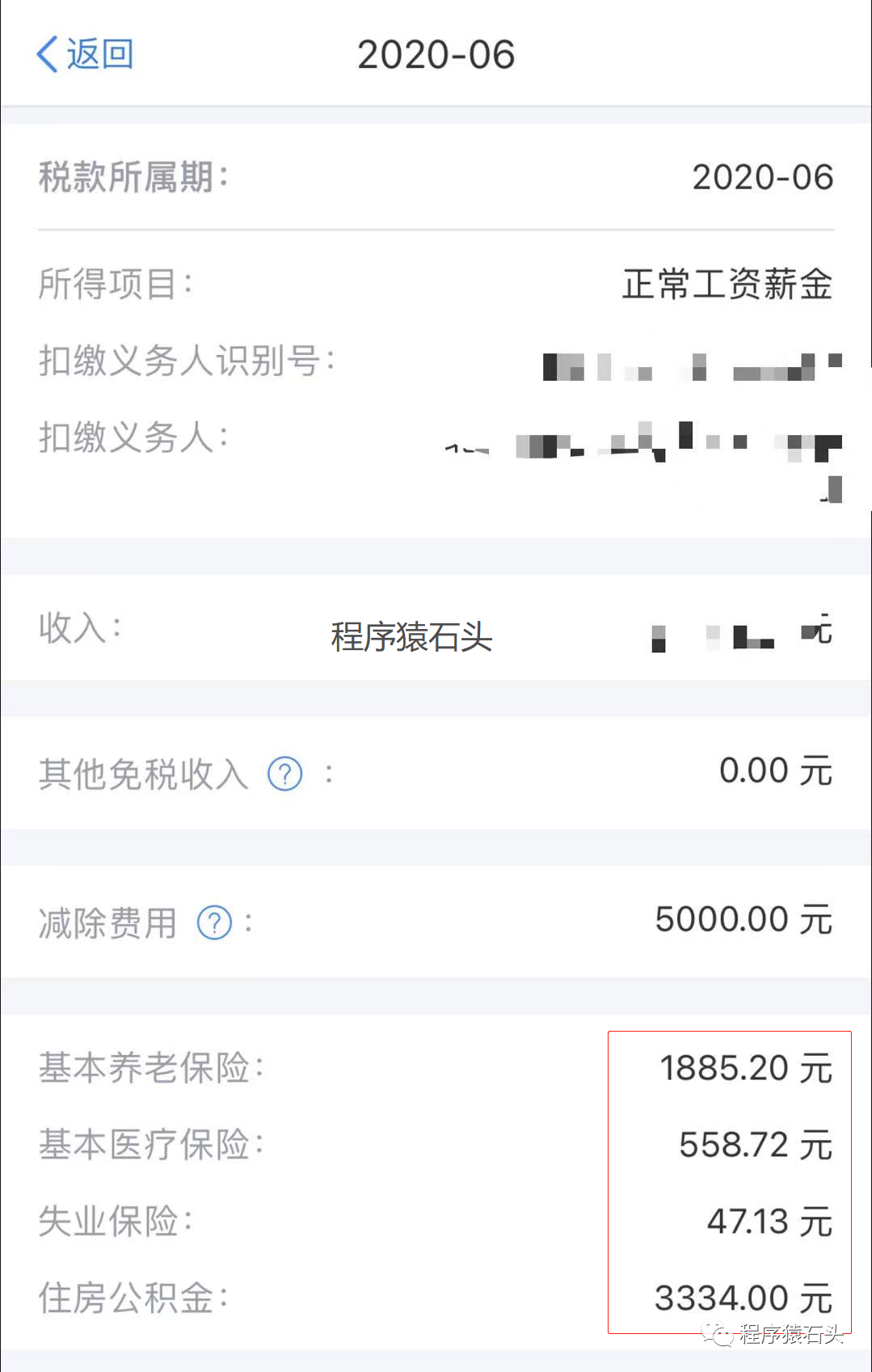Select the 基本养老保险 amount 1885.20
This screenshot has height=1372, width=872.
pos(727,1067)
